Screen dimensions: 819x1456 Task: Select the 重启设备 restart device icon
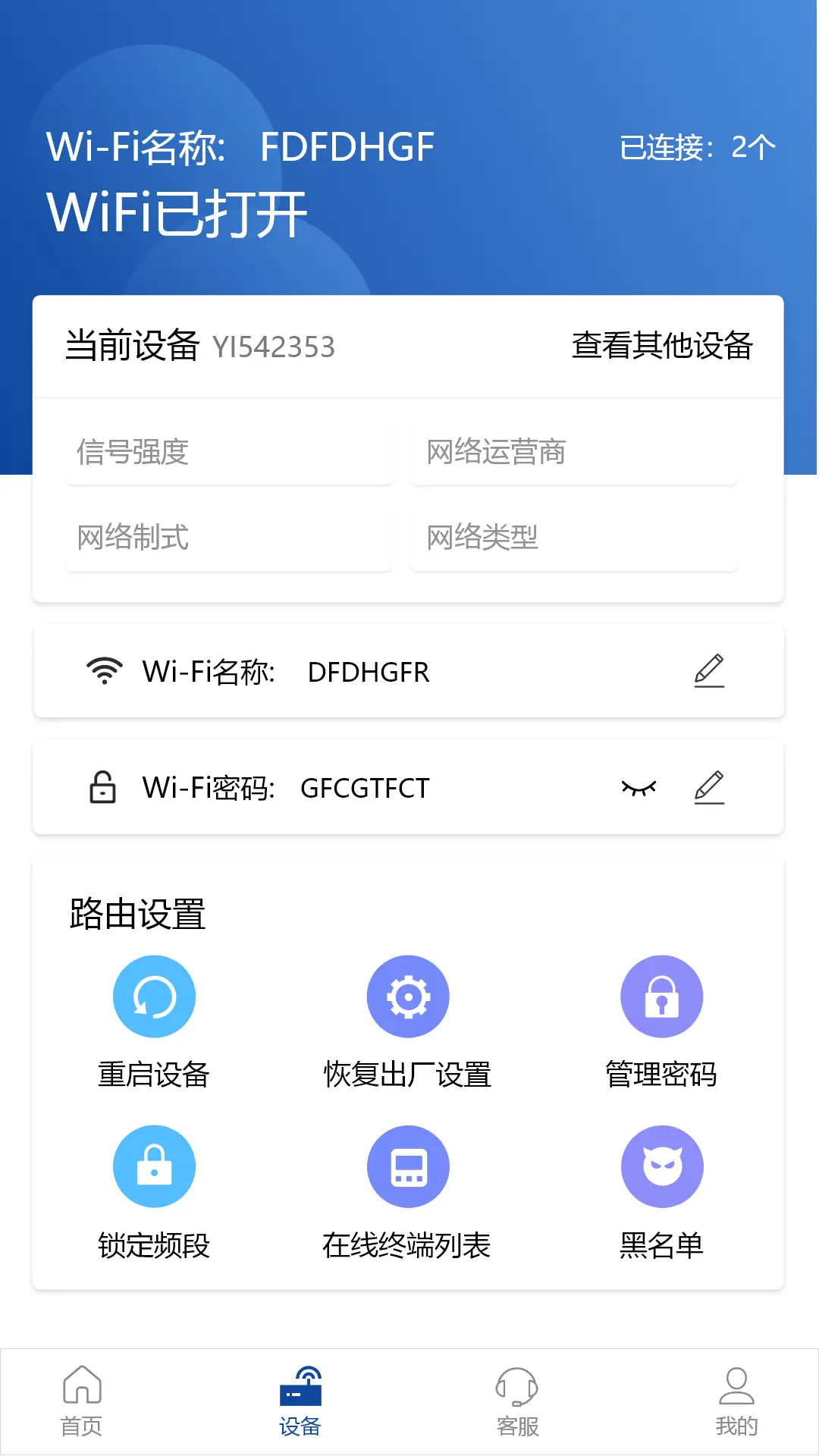pyautogui.click(x=154, y=996)
